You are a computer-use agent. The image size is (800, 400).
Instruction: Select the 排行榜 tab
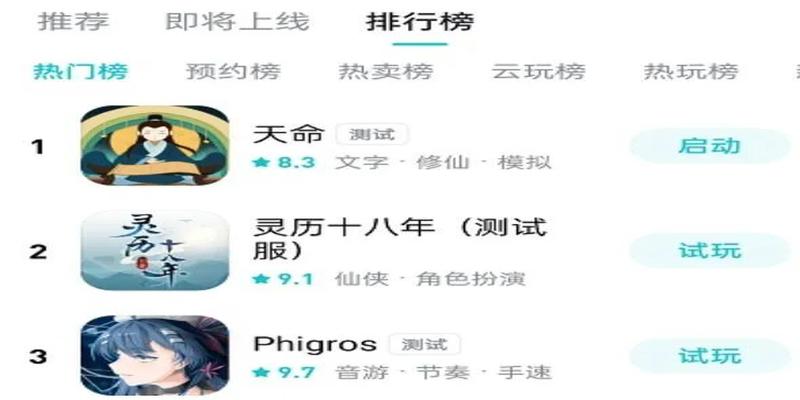point(419,21)
